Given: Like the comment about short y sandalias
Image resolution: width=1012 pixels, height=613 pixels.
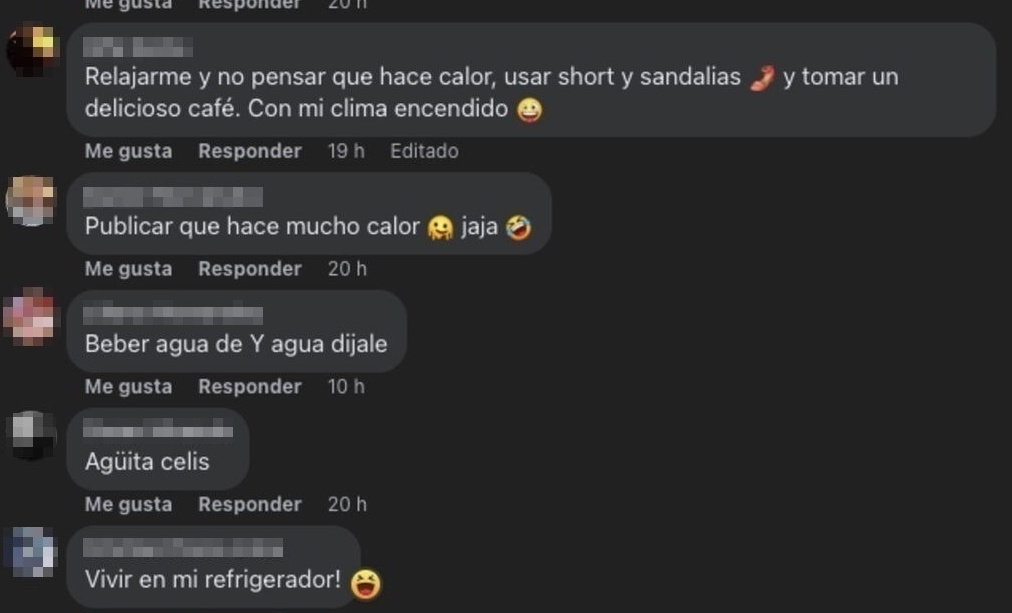Looking at the screenshot, I should tap(128, 151).
